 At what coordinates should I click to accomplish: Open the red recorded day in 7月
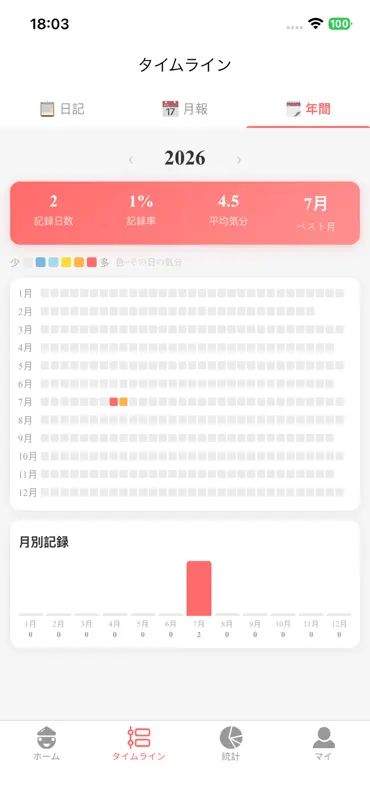(x=114, y=402)
